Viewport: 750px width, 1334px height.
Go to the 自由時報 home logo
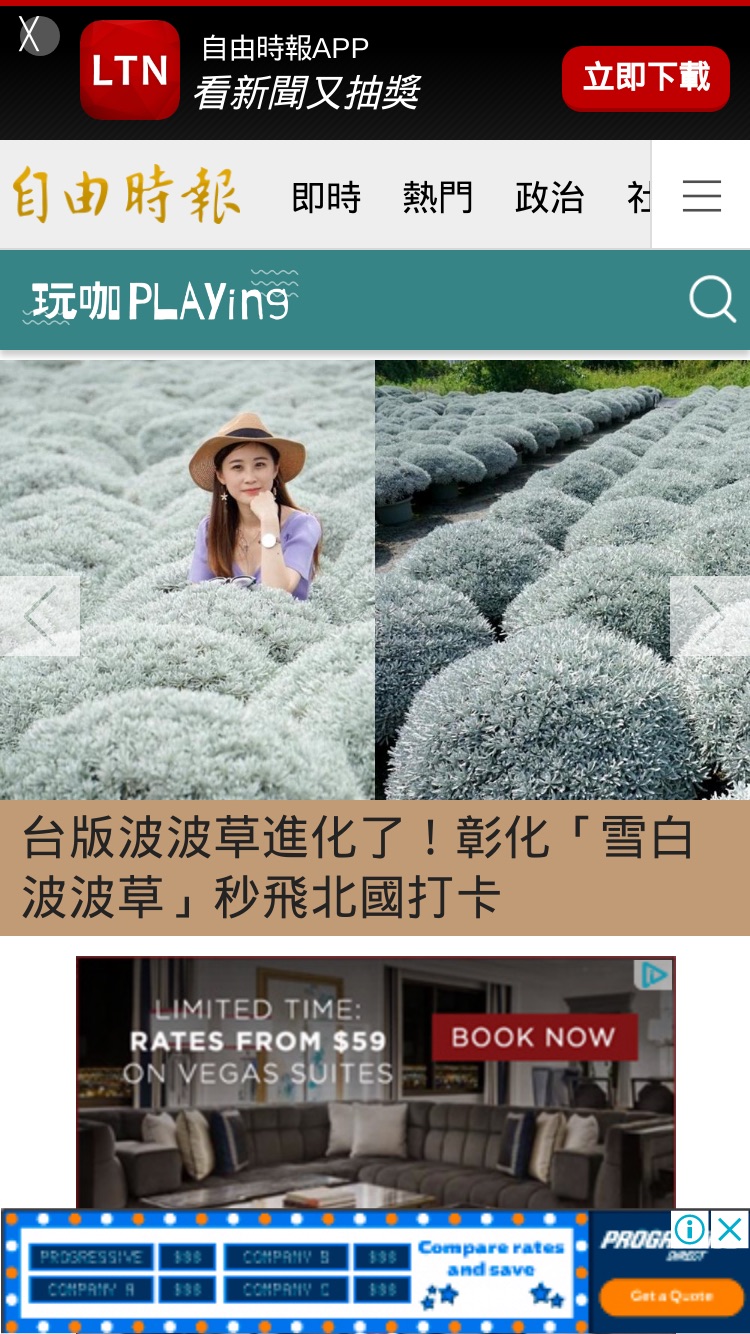(126, 195)
